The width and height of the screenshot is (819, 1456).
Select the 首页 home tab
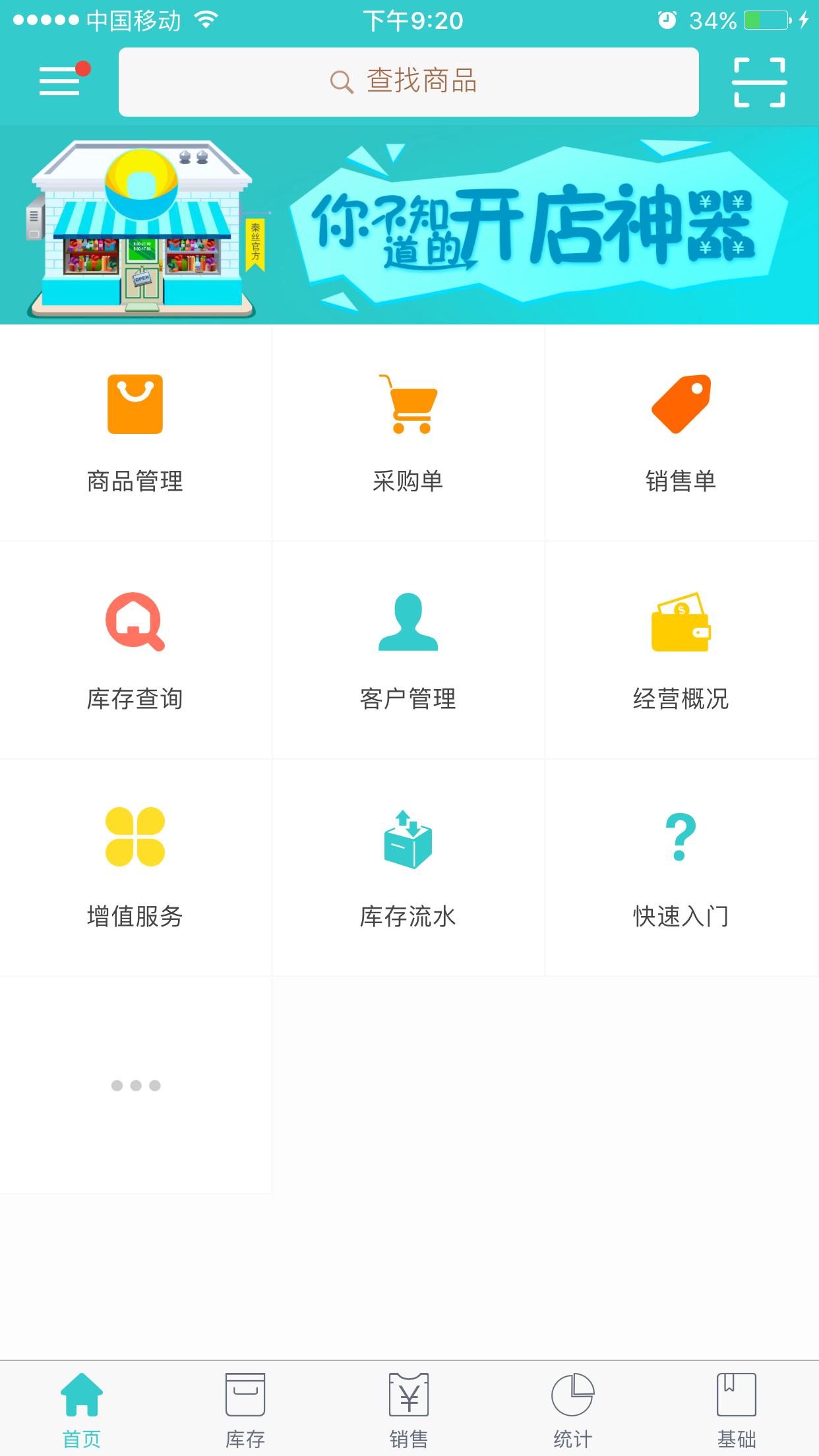pos(82,1405)
